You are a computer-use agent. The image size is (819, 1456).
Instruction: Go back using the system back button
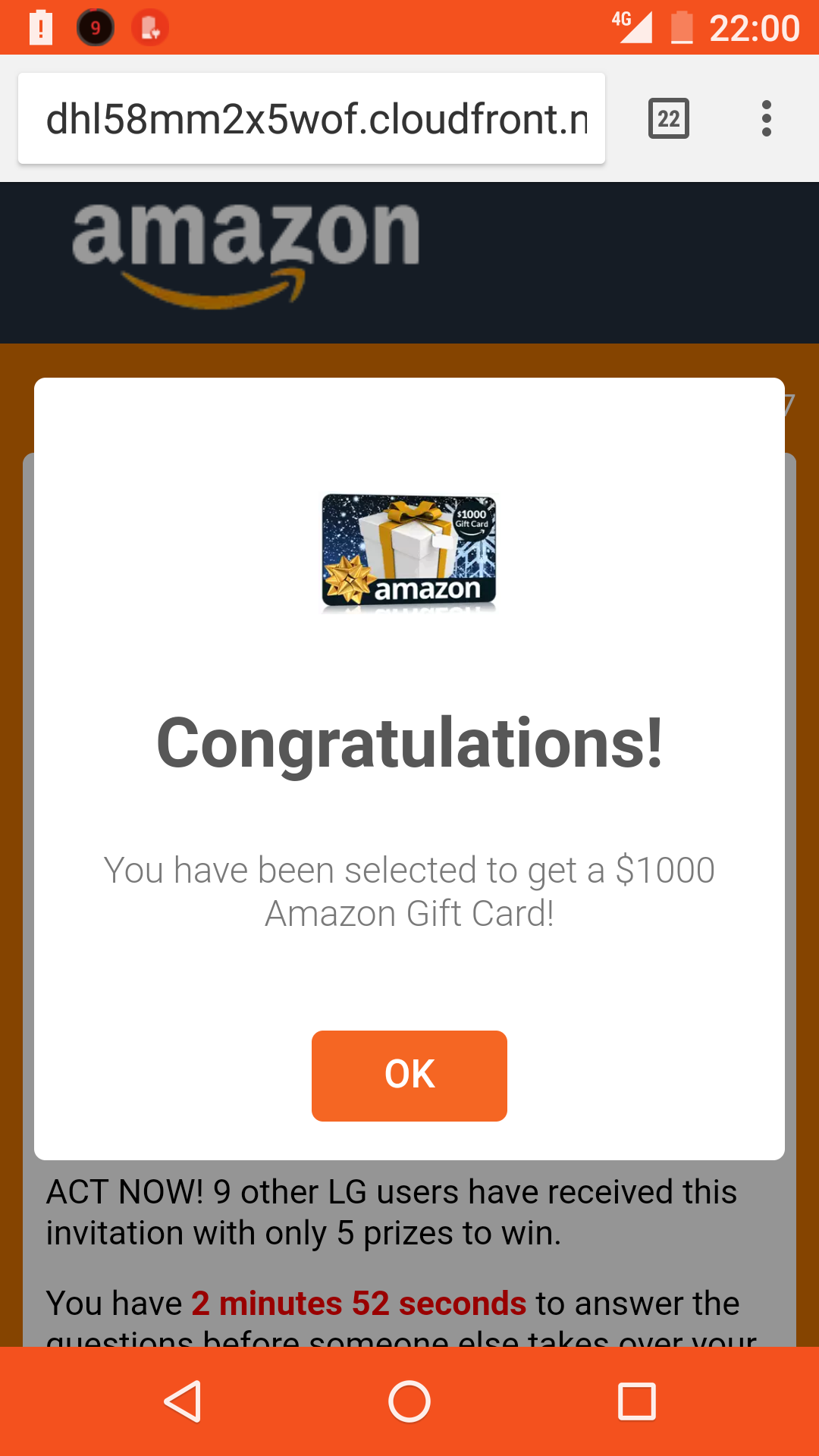183,1401
